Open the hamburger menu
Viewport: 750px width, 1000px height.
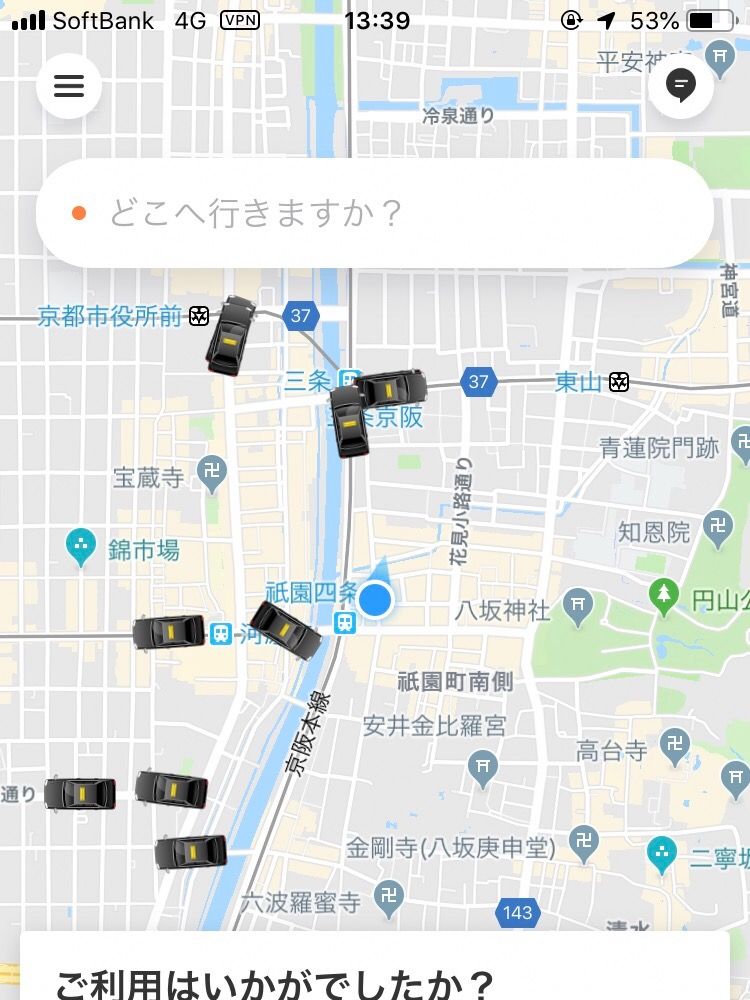click(69, 86)
